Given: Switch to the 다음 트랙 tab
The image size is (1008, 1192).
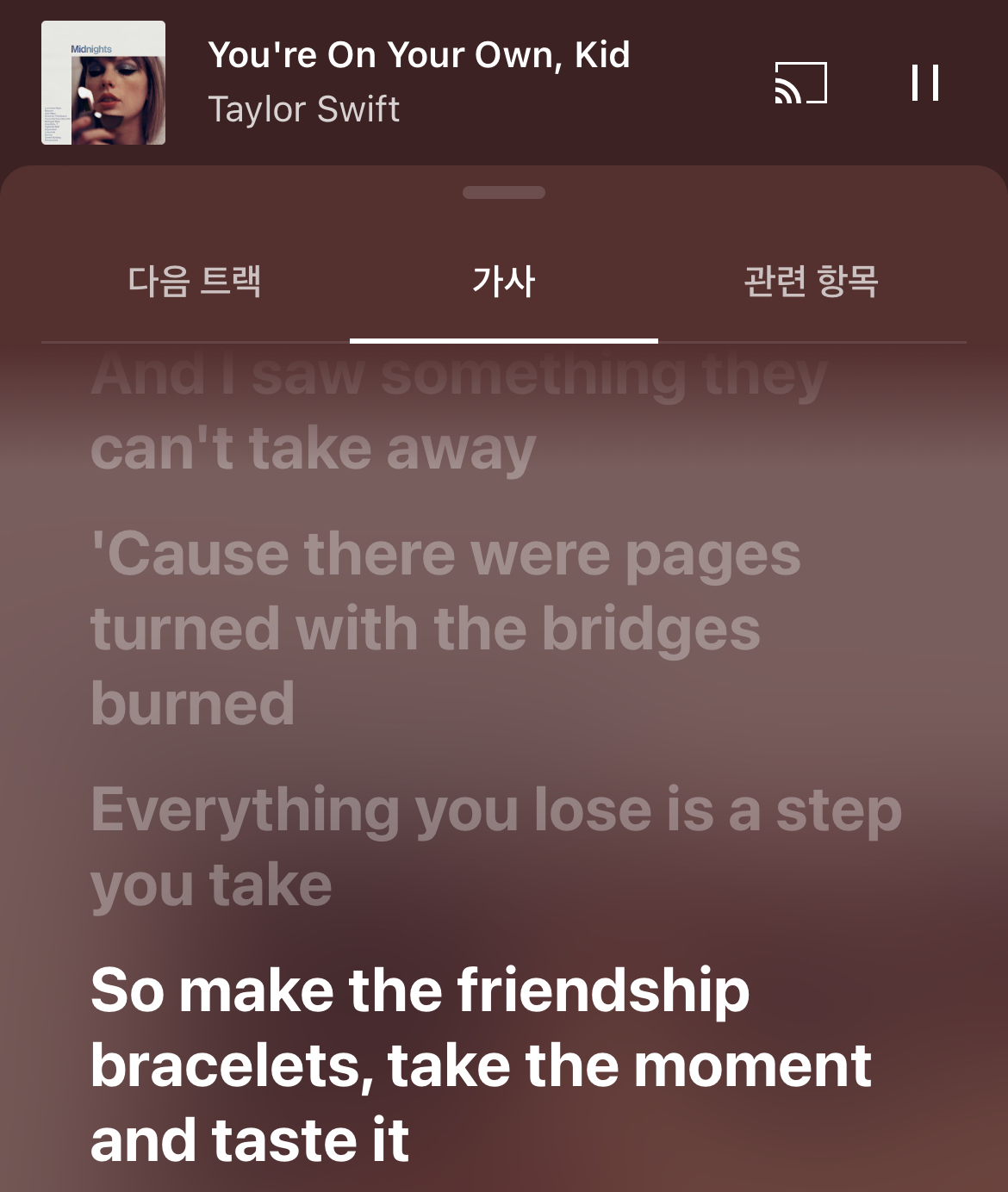Looking at the screenshot, I should [x=195, y=282].
